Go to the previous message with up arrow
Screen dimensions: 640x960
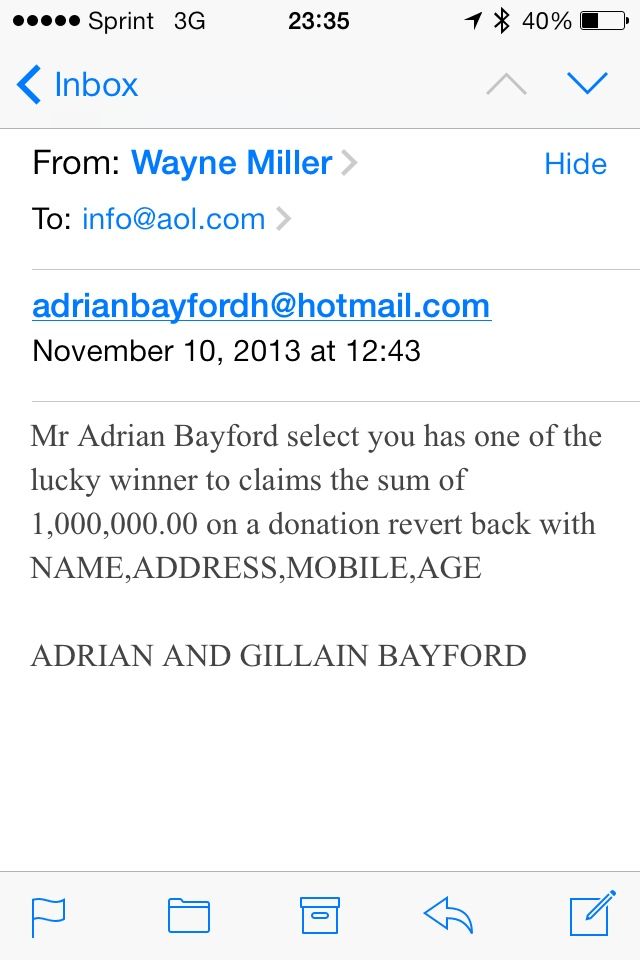click(506, 85)
